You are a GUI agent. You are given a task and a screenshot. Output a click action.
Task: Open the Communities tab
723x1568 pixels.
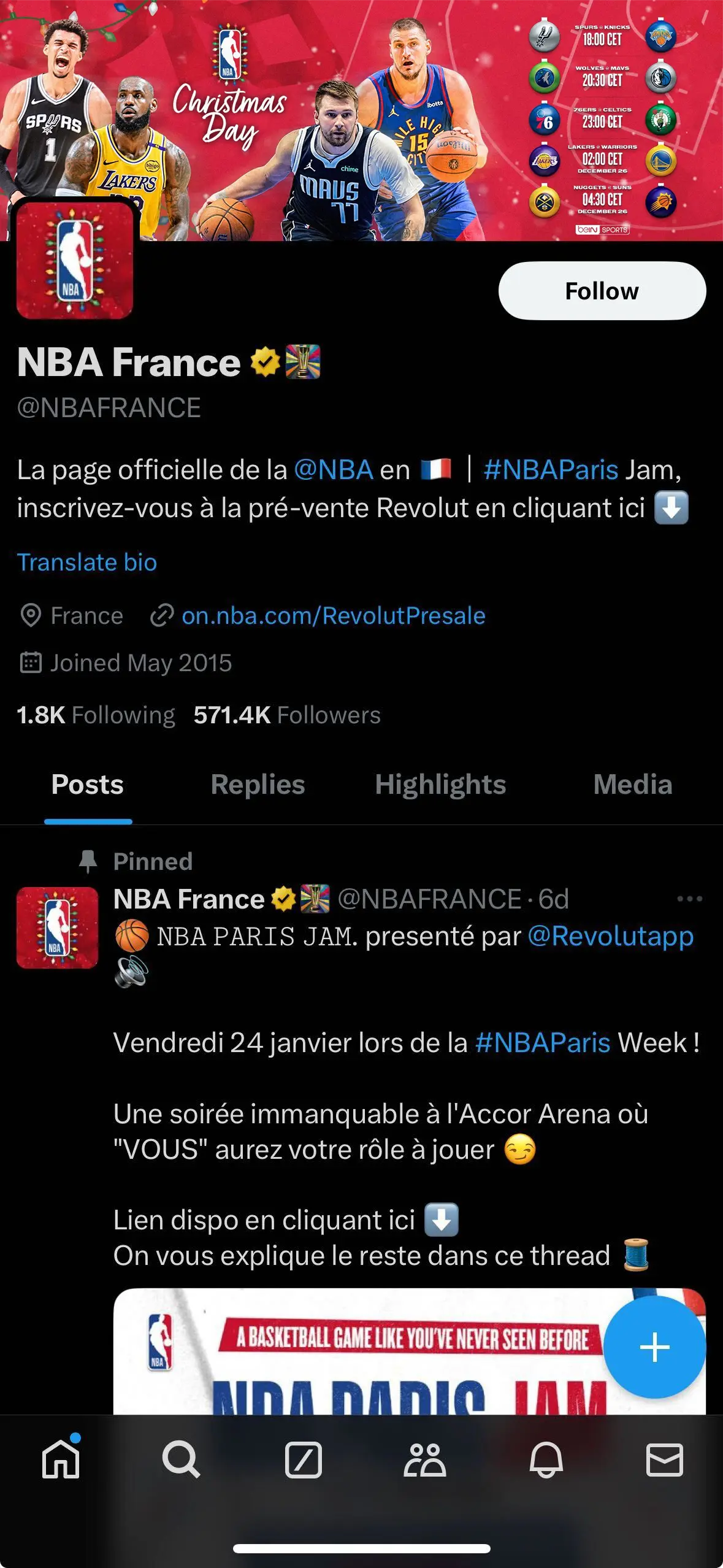(x=424, y=1460)
